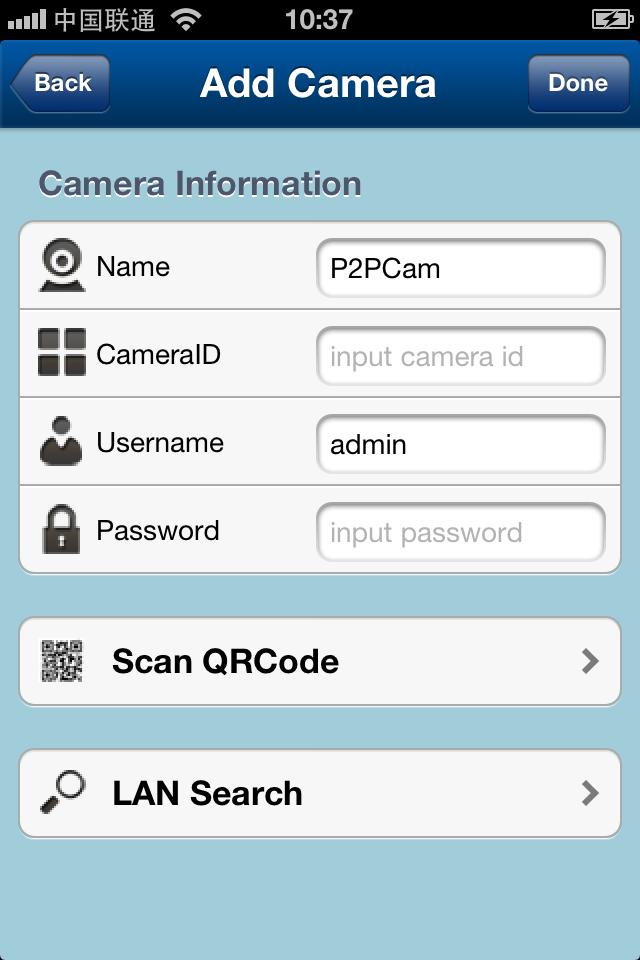Focus the CameraID input field
Viewport: 640px width, 960px height.
[461, 356]
